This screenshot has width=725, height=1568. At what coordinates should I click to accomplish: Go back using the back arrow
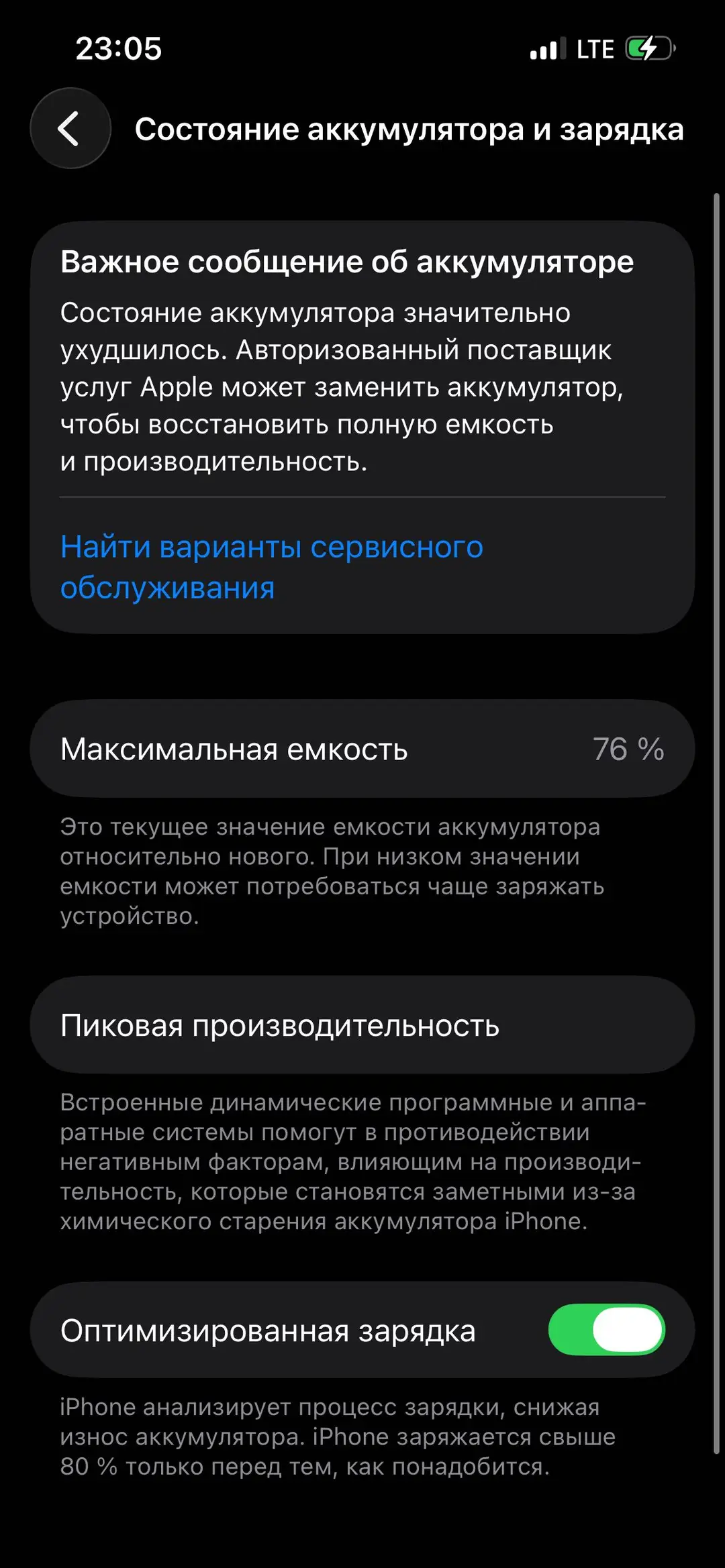(x=70, y=128)
